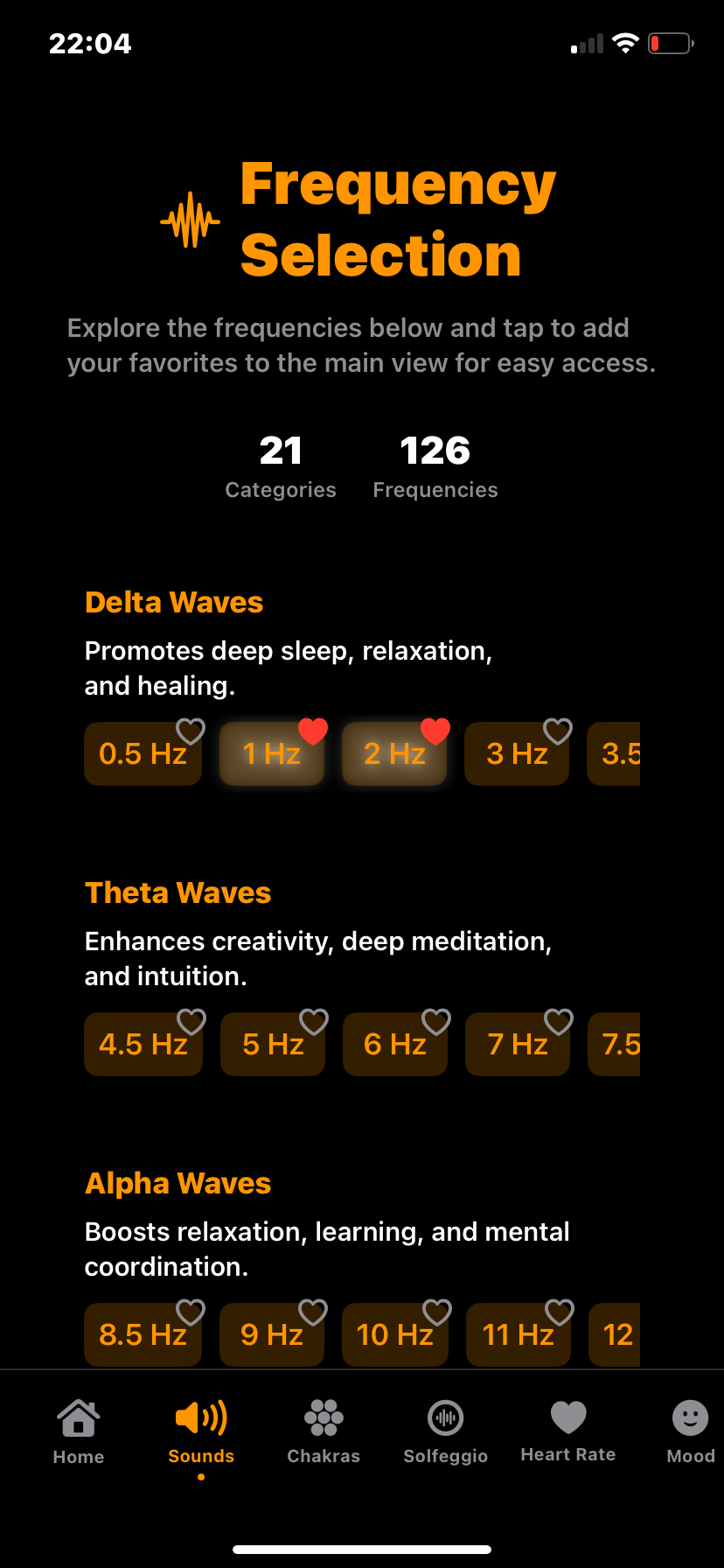
Task: Select the 0.5 Hz delta frequency
Action: click(143, 754)
